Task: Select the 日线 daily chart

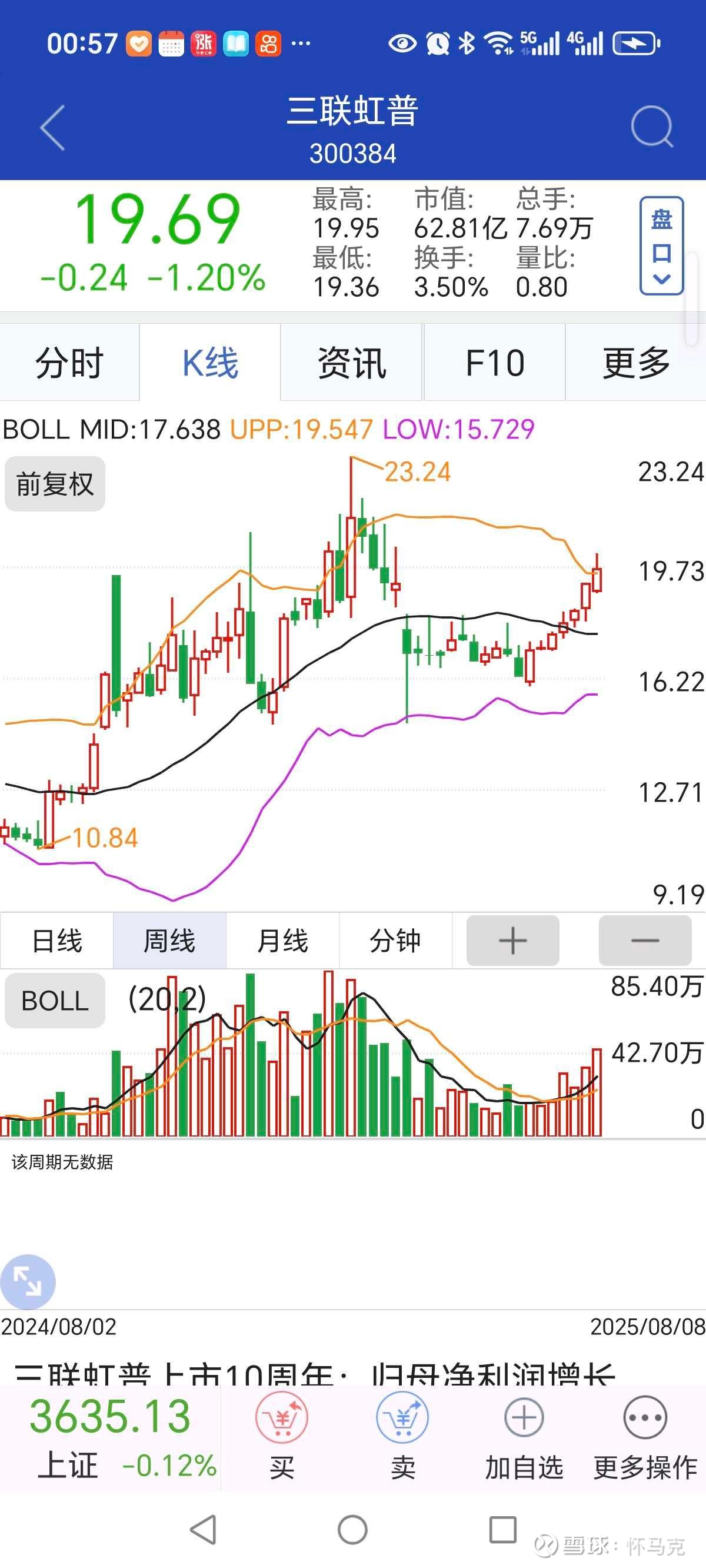Action: (56, 941)
